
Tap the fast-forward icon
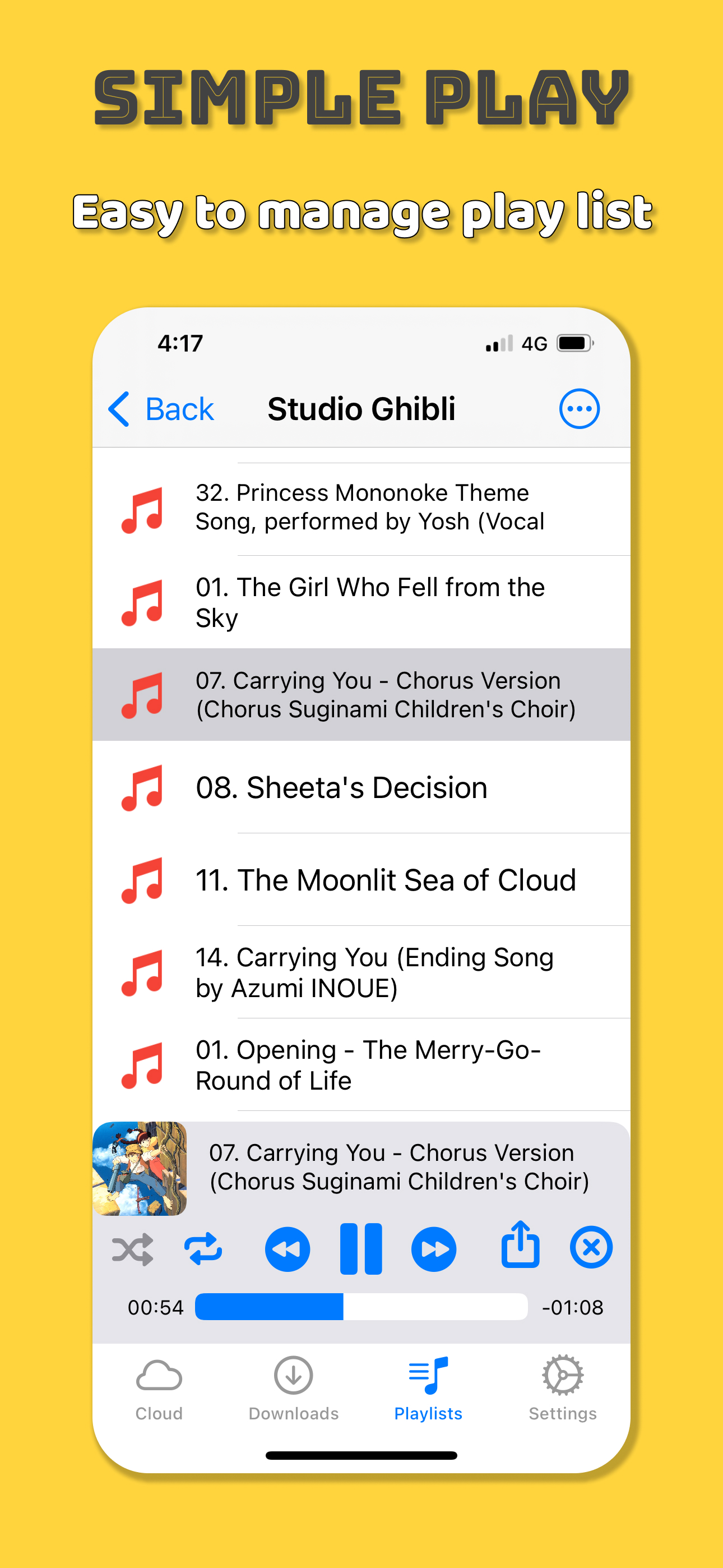click(434, 1248)
